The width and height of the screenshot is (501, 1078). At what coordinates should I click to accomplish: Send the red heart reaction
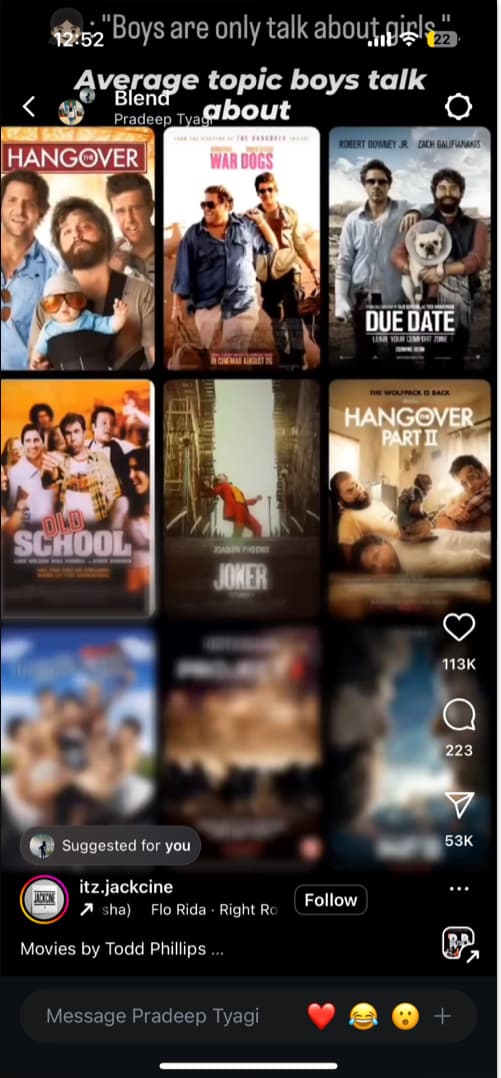point(321,1015)
